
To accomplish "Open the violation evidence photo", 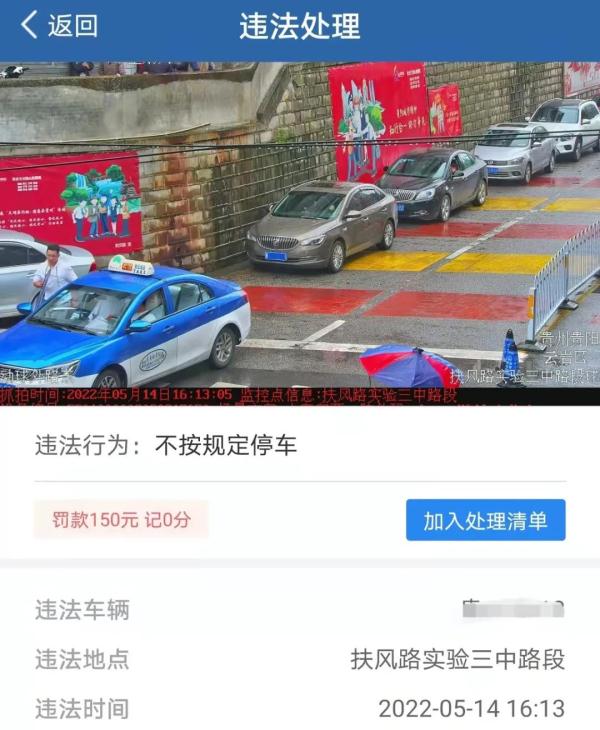I will pos(300,232).
